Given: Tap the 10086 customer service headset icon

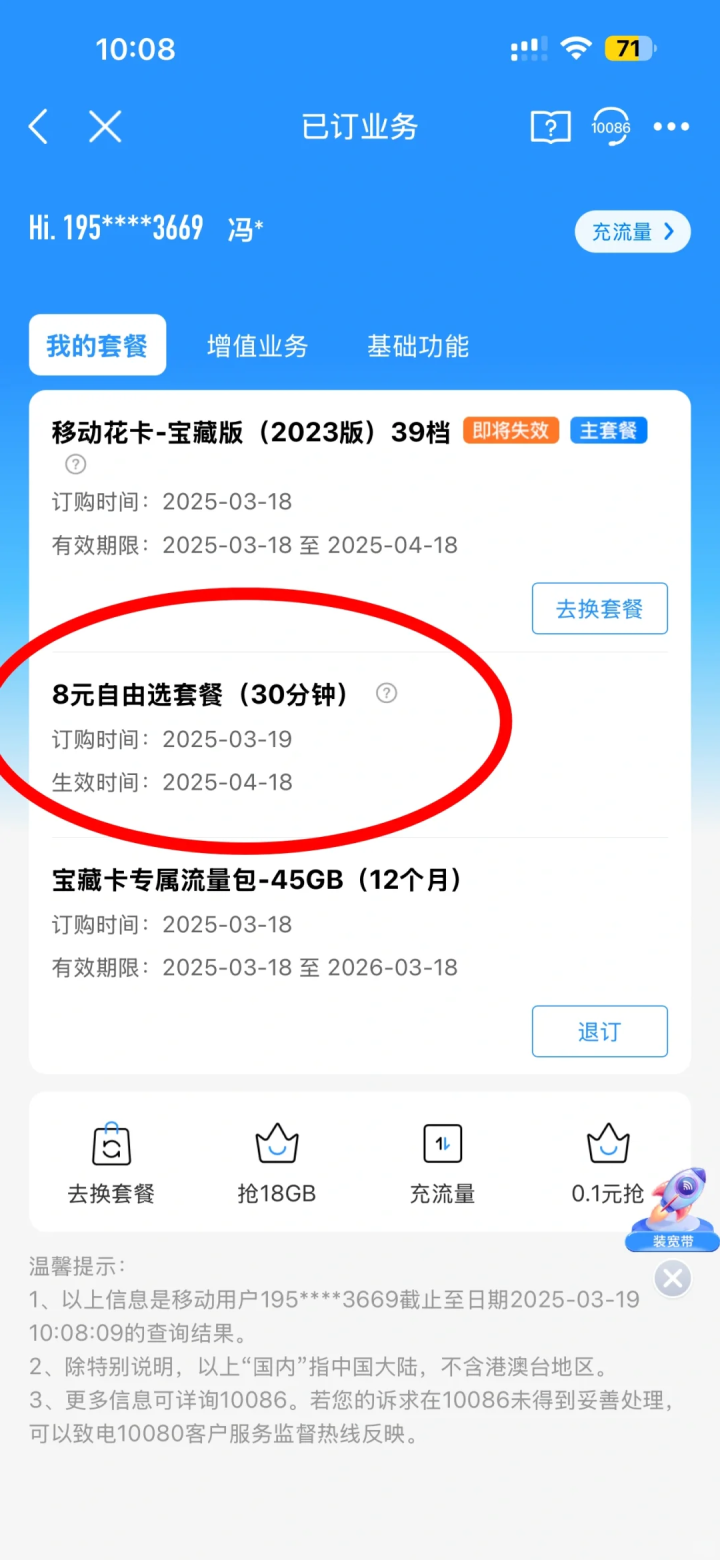Looking at the screenshot, I should click(x=613, y=126).
